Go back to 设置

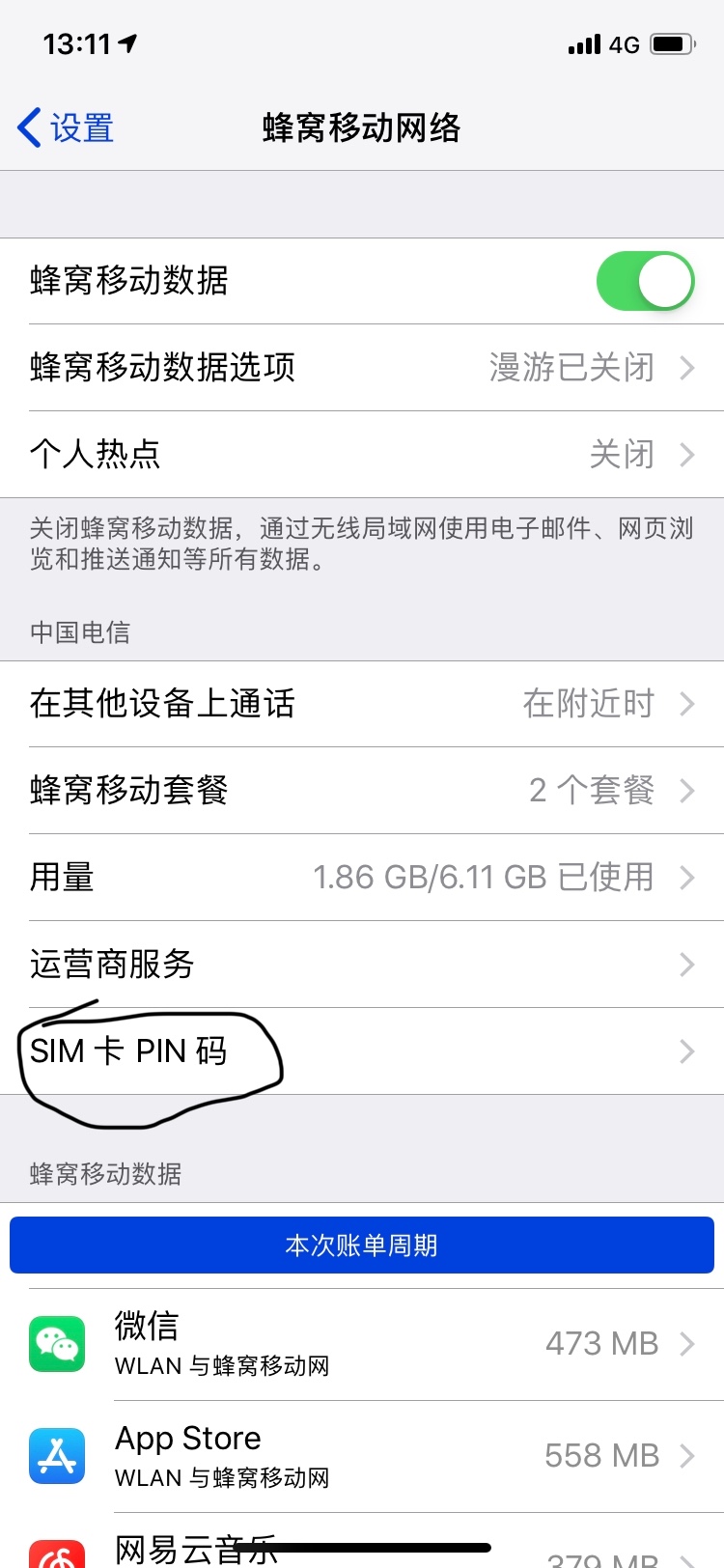66,127
